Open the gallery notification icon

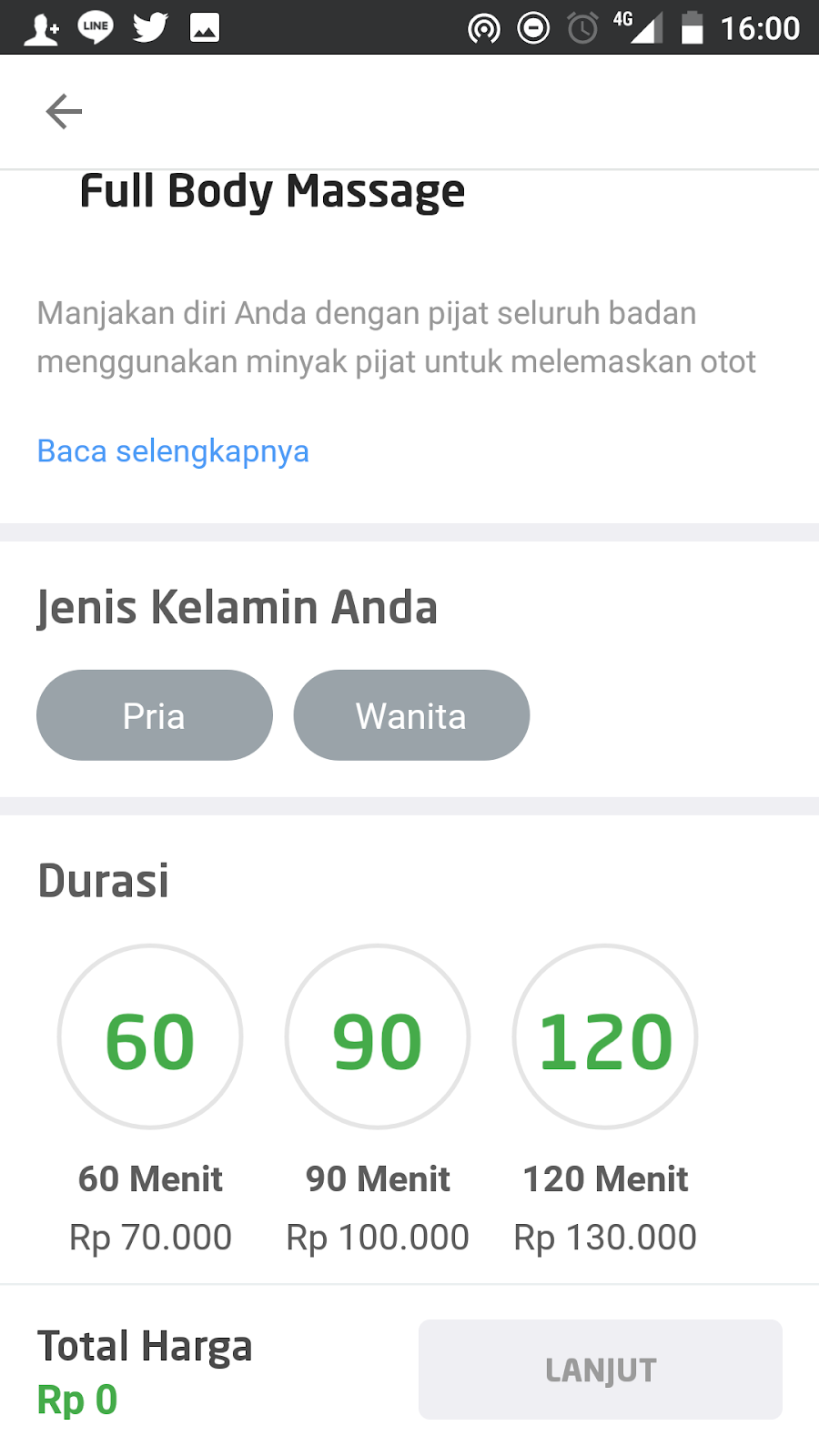[204, 26]
